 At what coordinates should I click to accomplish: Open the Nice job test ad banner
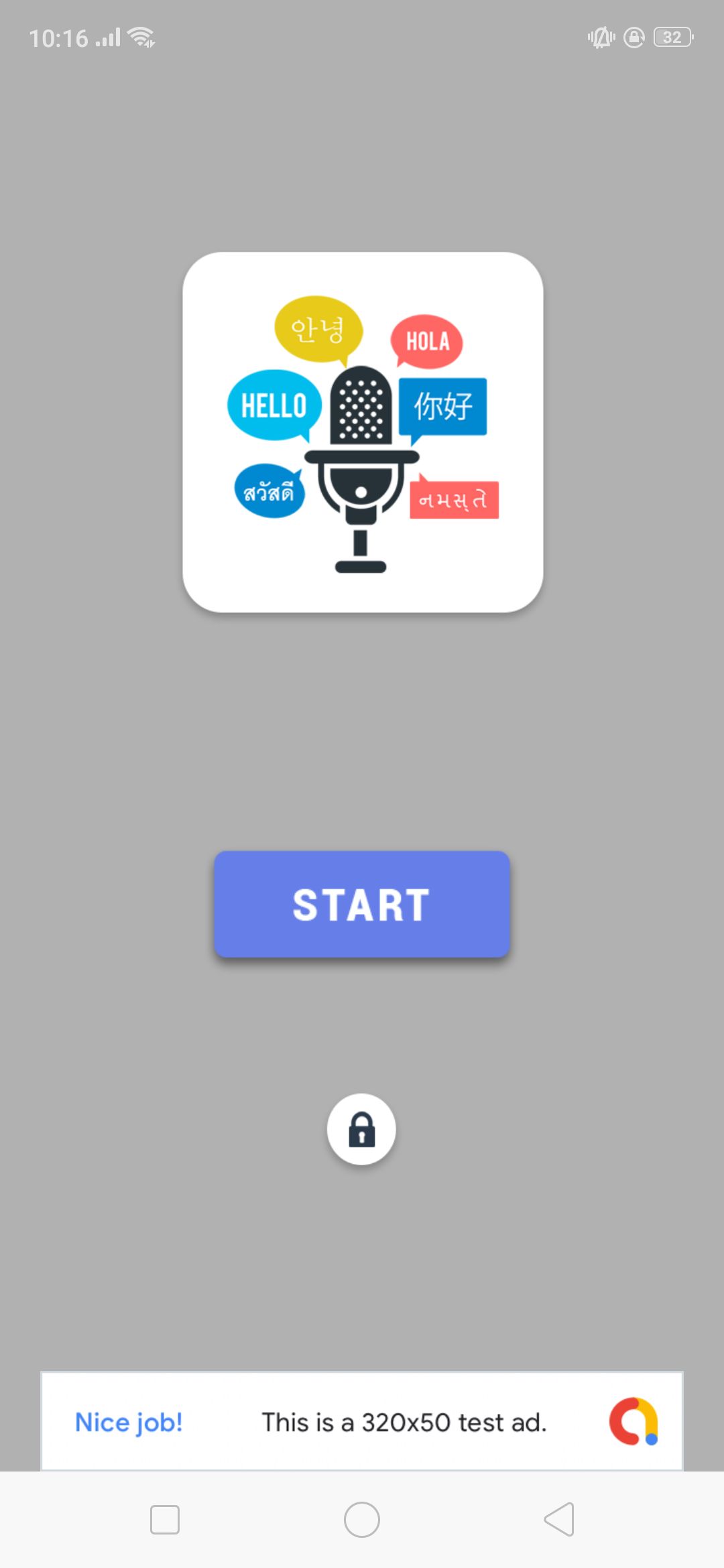tap(362, 1421)
